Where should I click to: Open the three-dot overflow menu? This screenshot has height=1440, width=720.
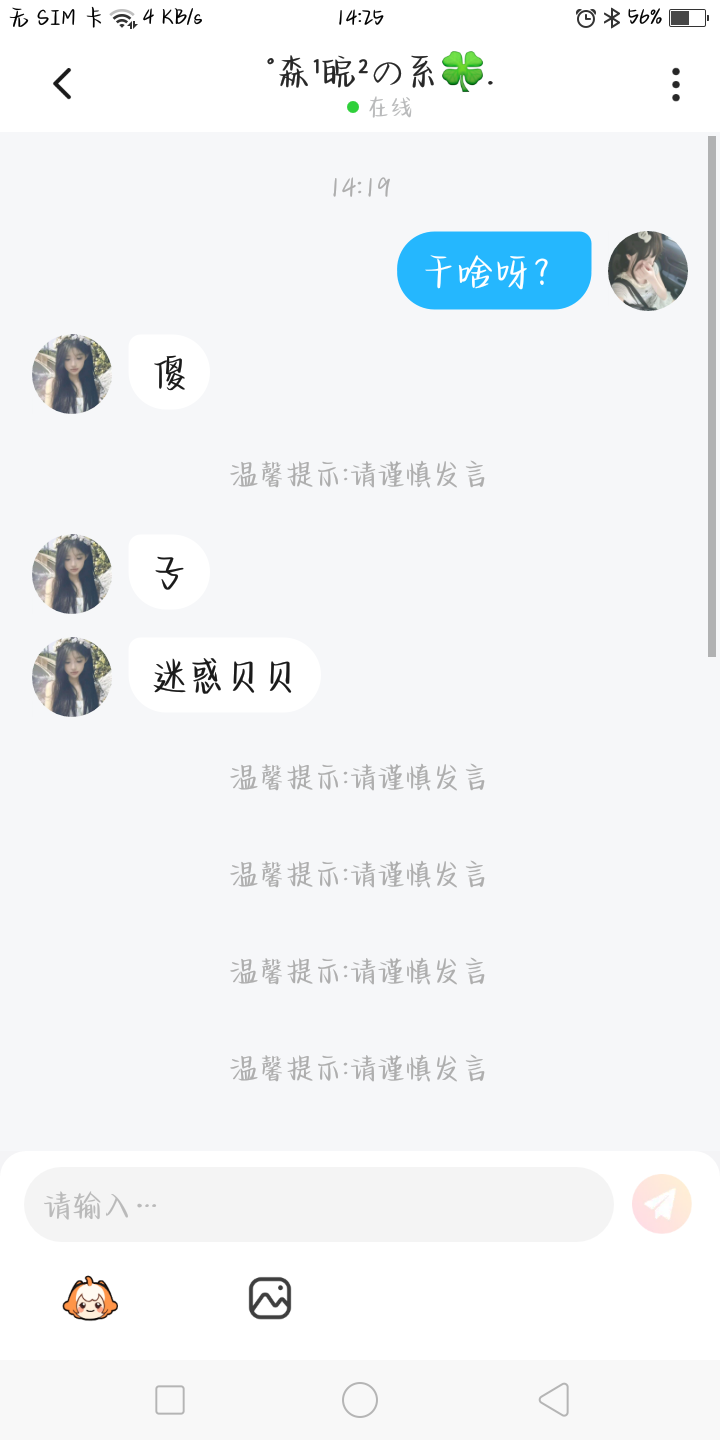(x=676, y=84)
